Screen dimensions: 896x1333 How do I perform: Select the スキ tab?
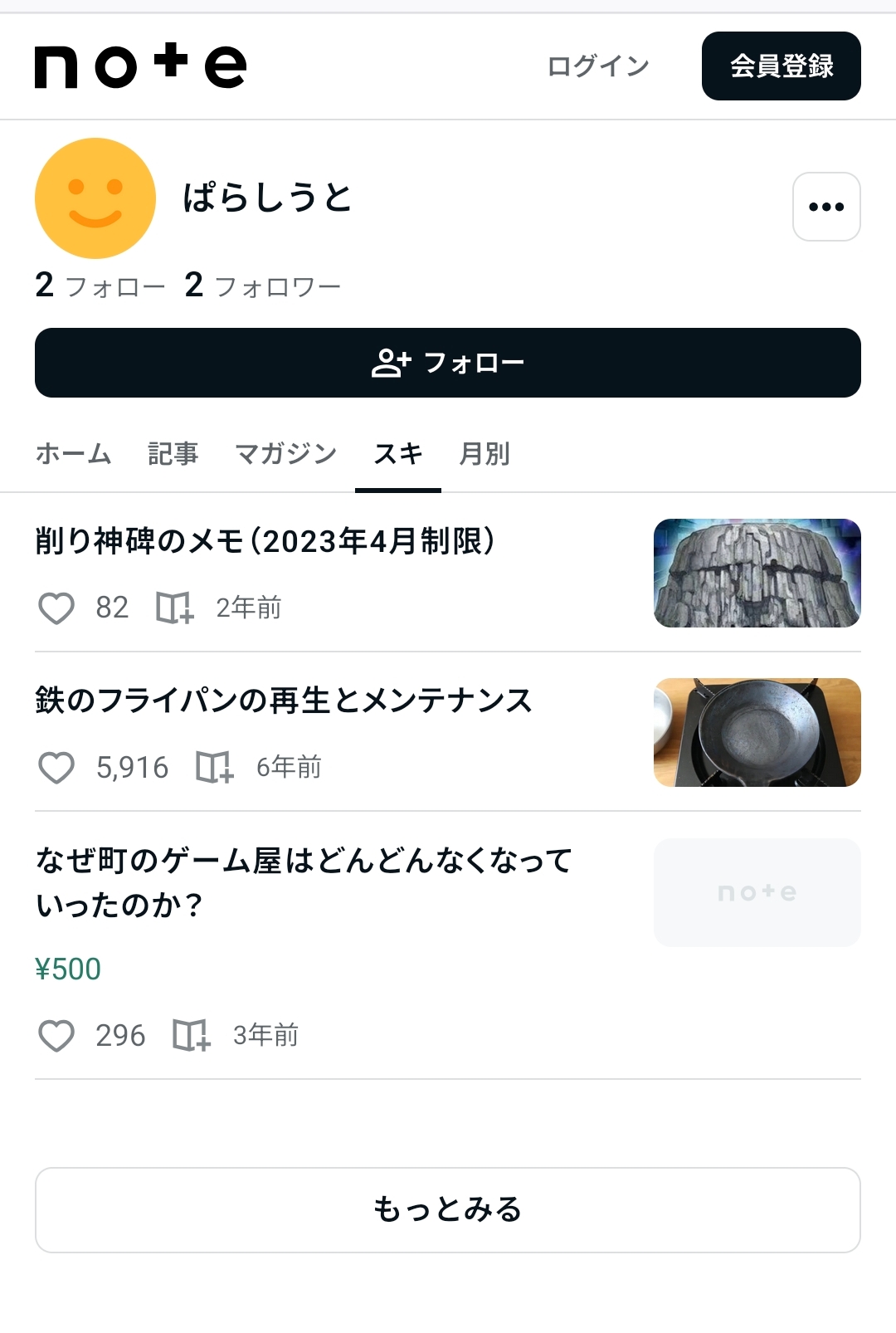point(398,454)
